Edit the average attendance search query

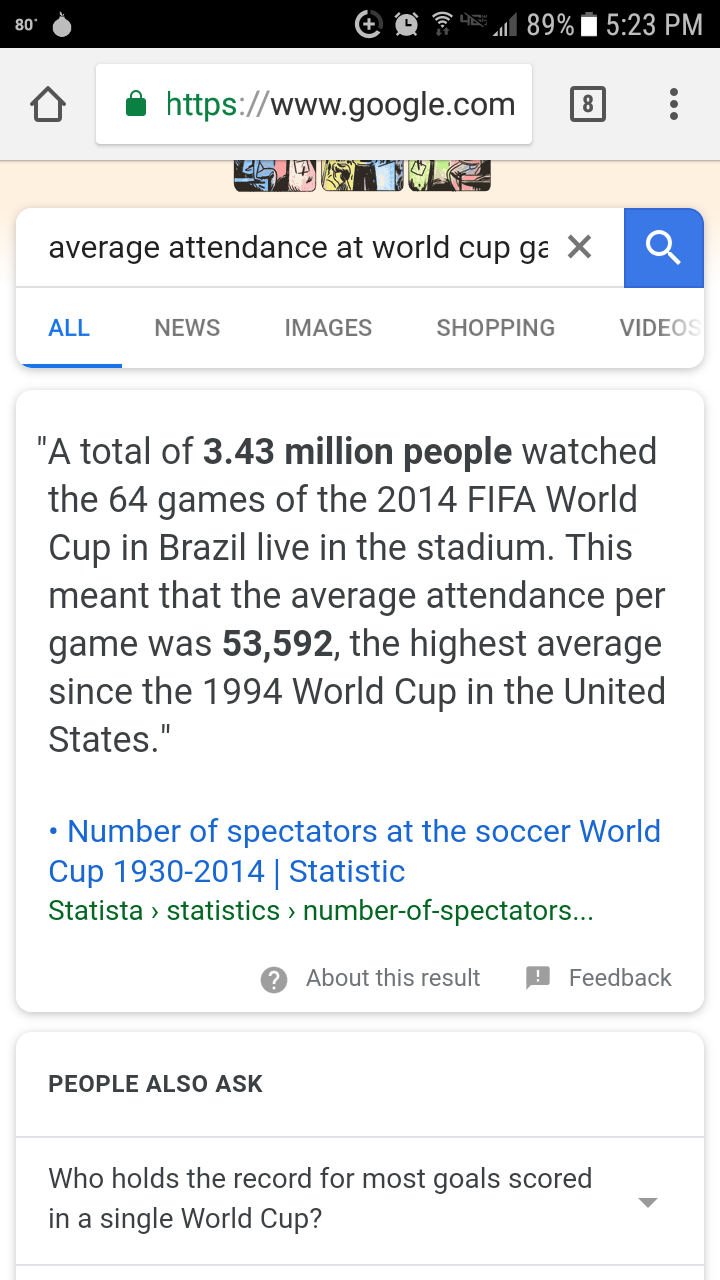[296, 247]
